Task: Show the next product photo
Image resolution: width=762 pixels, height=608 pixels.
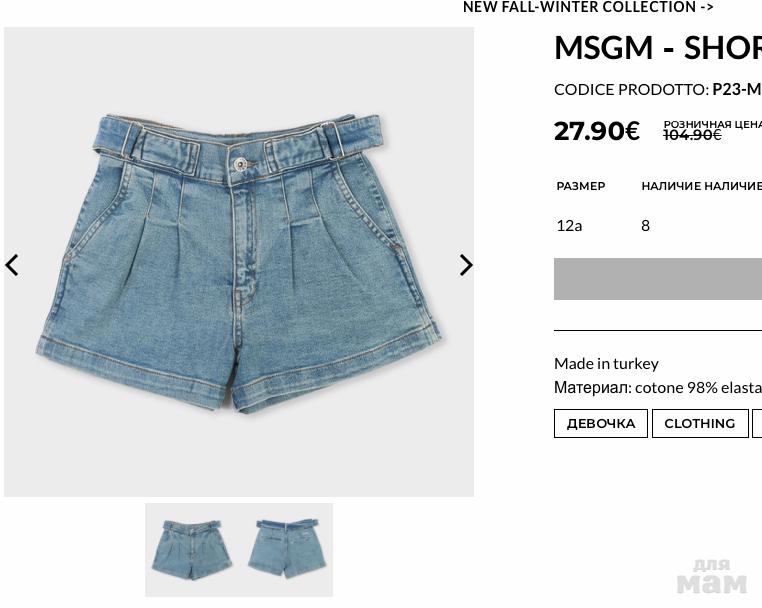Action: tap(466, 265)
